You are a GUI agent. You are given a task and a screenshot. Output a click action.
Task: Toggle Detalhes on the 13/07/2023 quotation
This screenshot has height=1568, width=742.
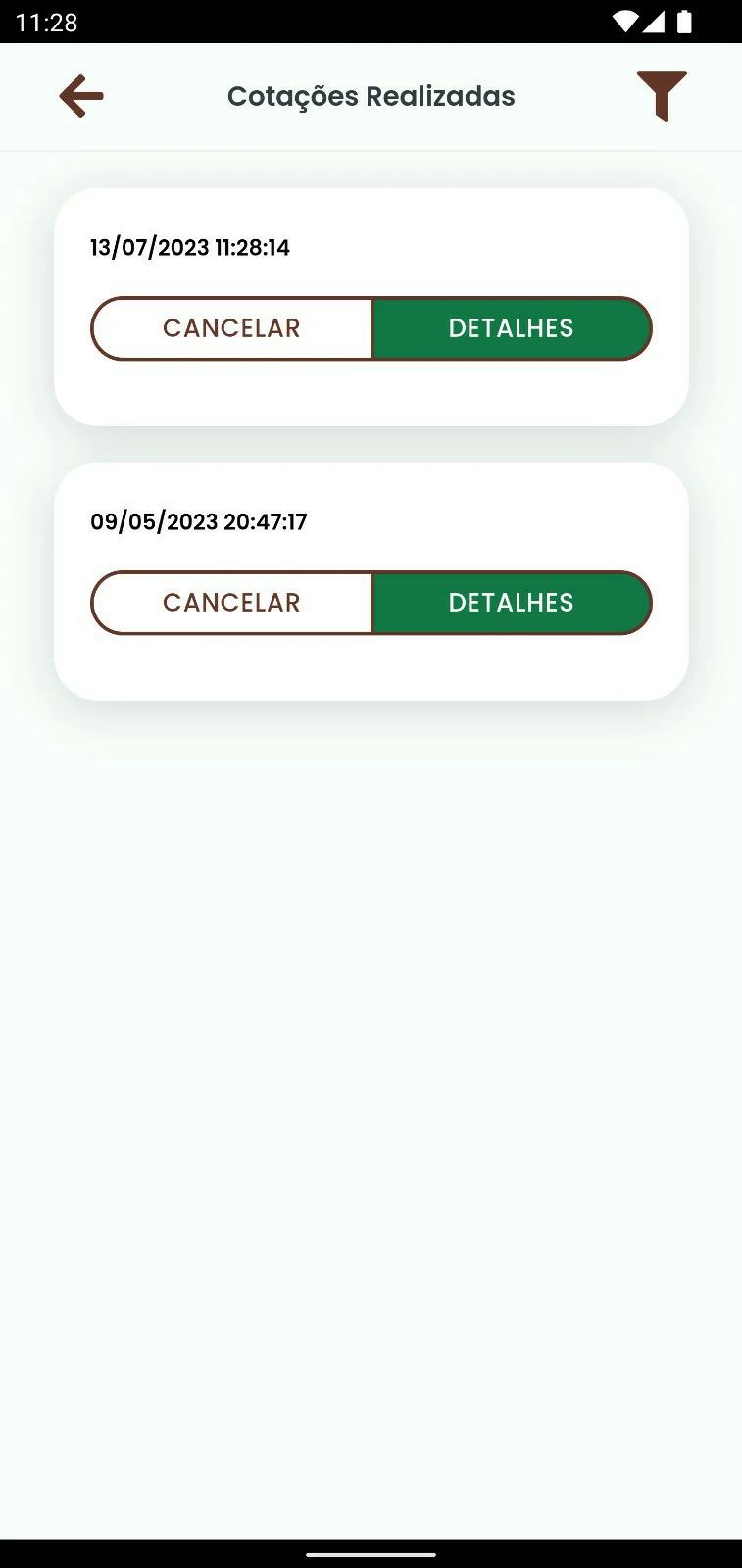click(x=512, y=328)
